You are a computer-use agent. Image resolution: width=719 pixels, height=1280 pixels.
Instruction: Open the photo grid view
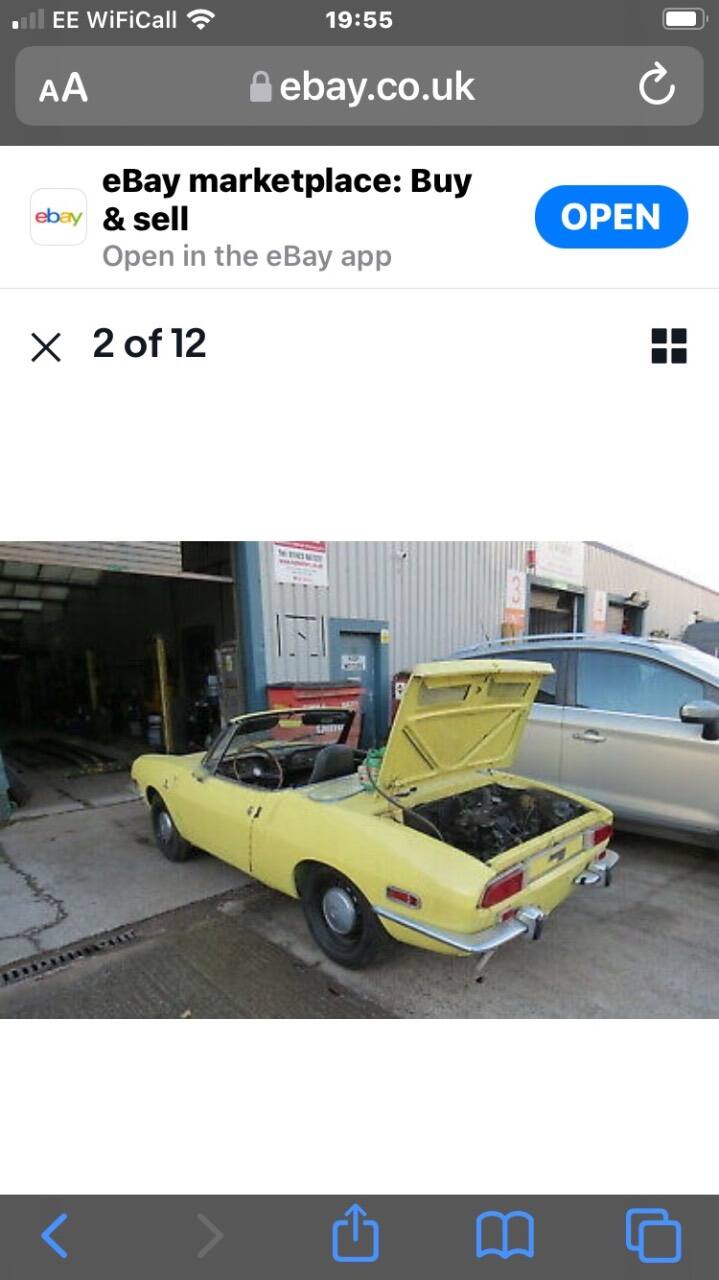[669, 346]
